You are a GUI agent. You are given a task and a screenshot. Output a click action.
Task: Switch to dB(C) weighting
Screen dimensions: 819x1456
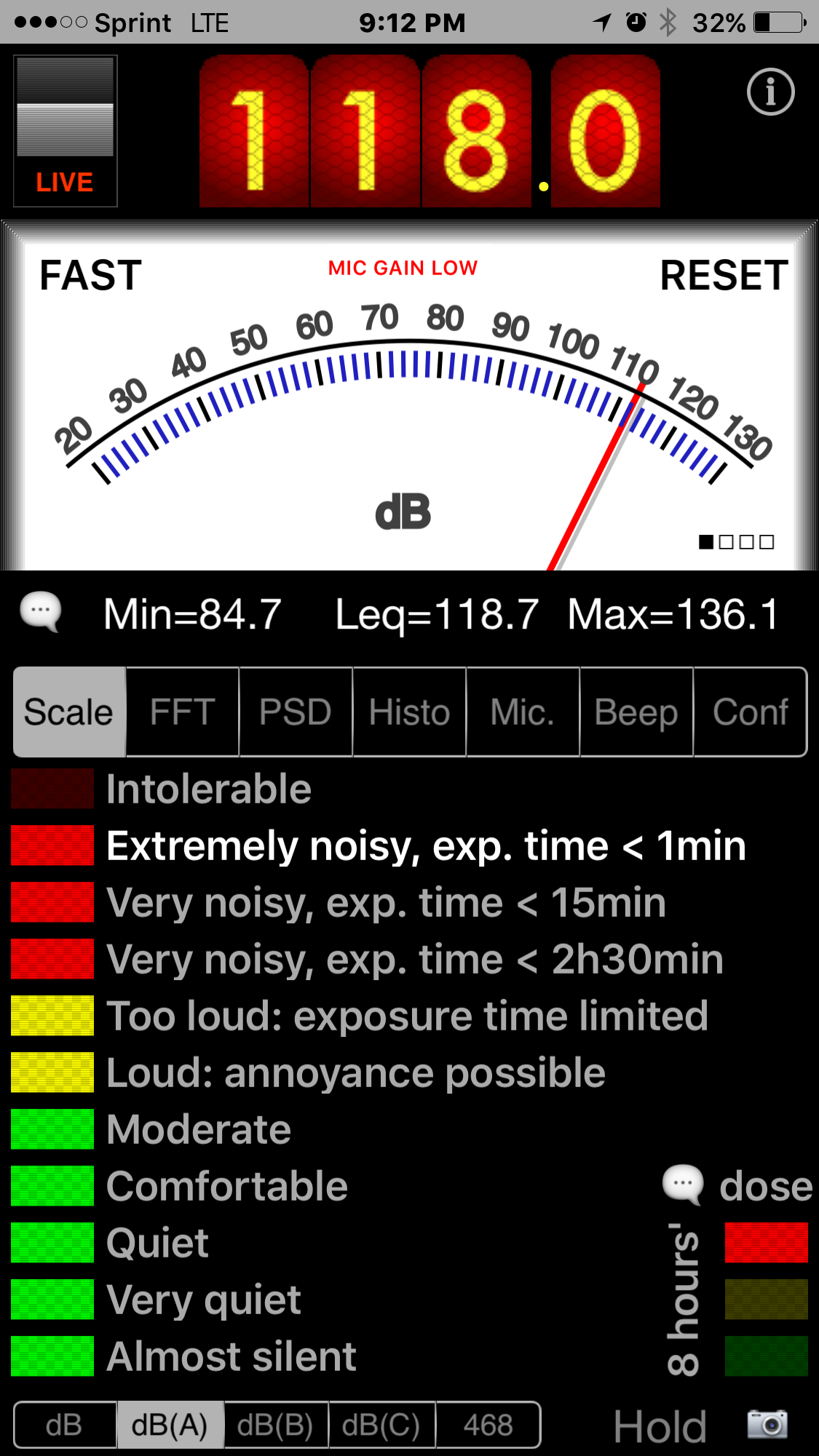click(x=381, y=1425)
